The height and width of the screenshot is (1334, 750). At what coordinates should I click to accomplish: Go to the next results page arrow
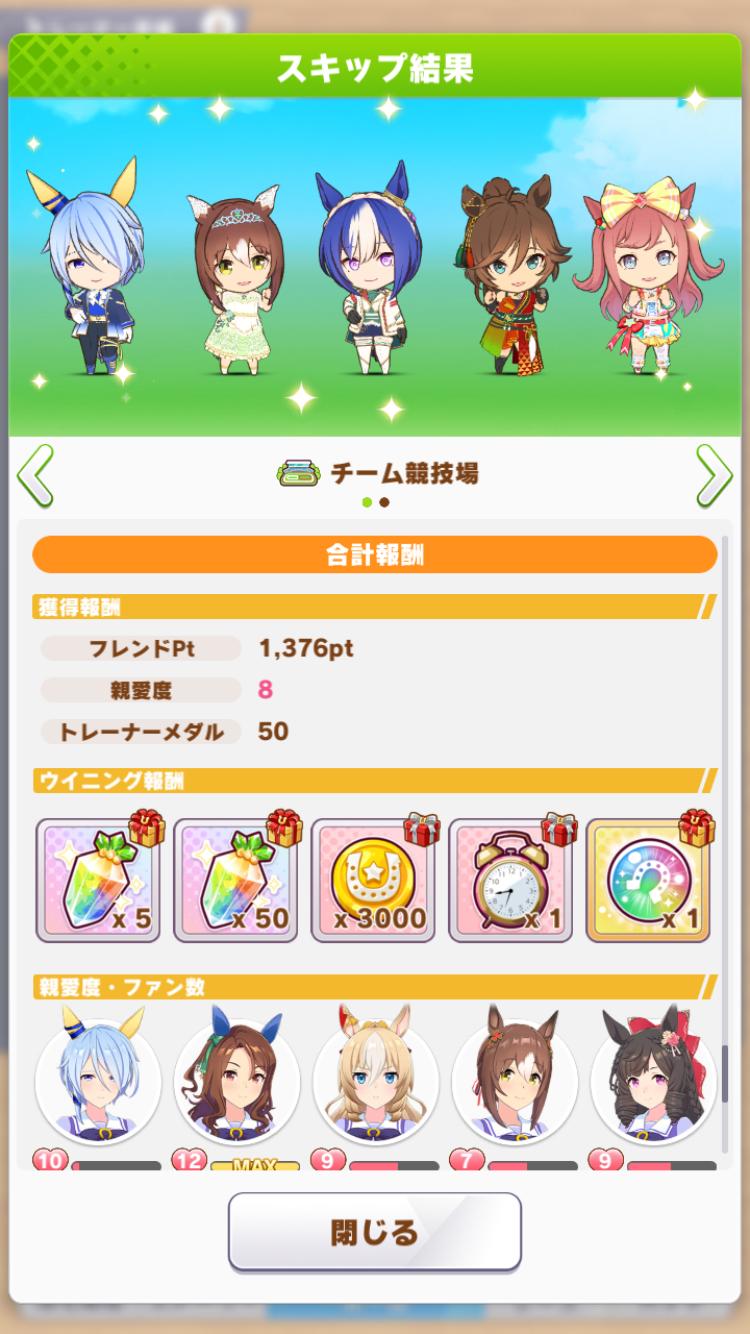pos(714,476)
